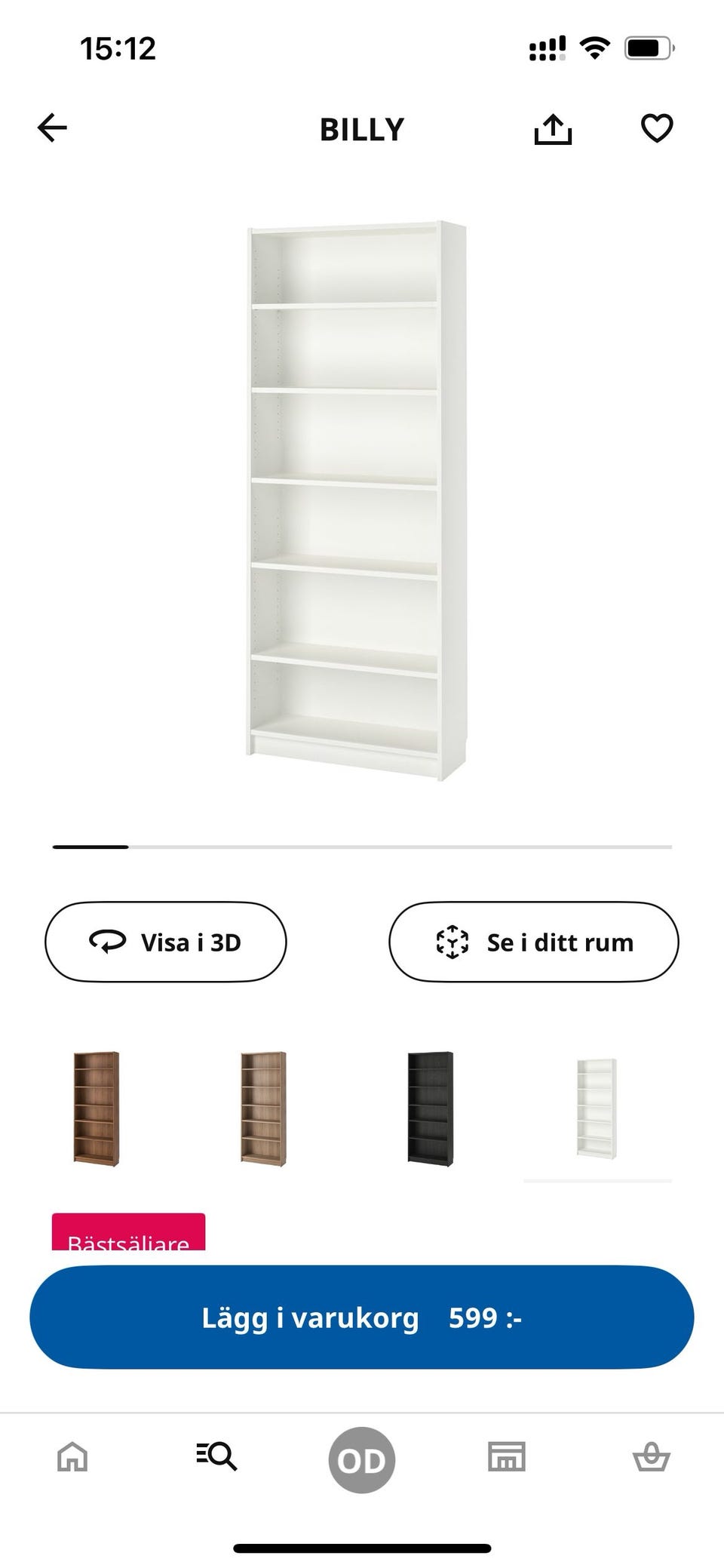Image resolution: width=724 pixels, height=1568 pixels.
Task: Tap the BILLY product title
Action: click(x=362, y=128)
